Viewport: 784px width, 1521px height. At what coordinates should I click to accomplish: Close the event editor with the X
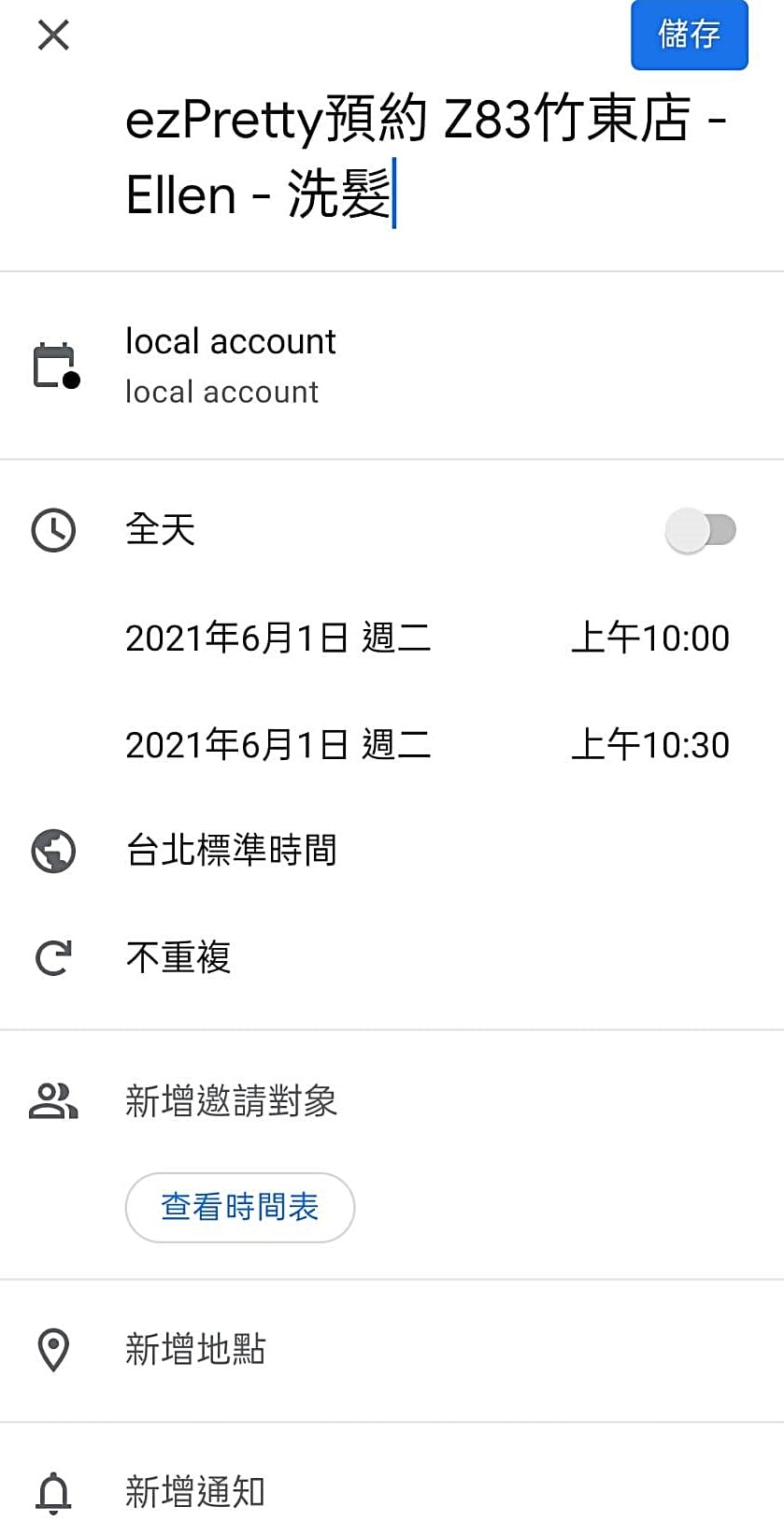click(x=53, y=36)
